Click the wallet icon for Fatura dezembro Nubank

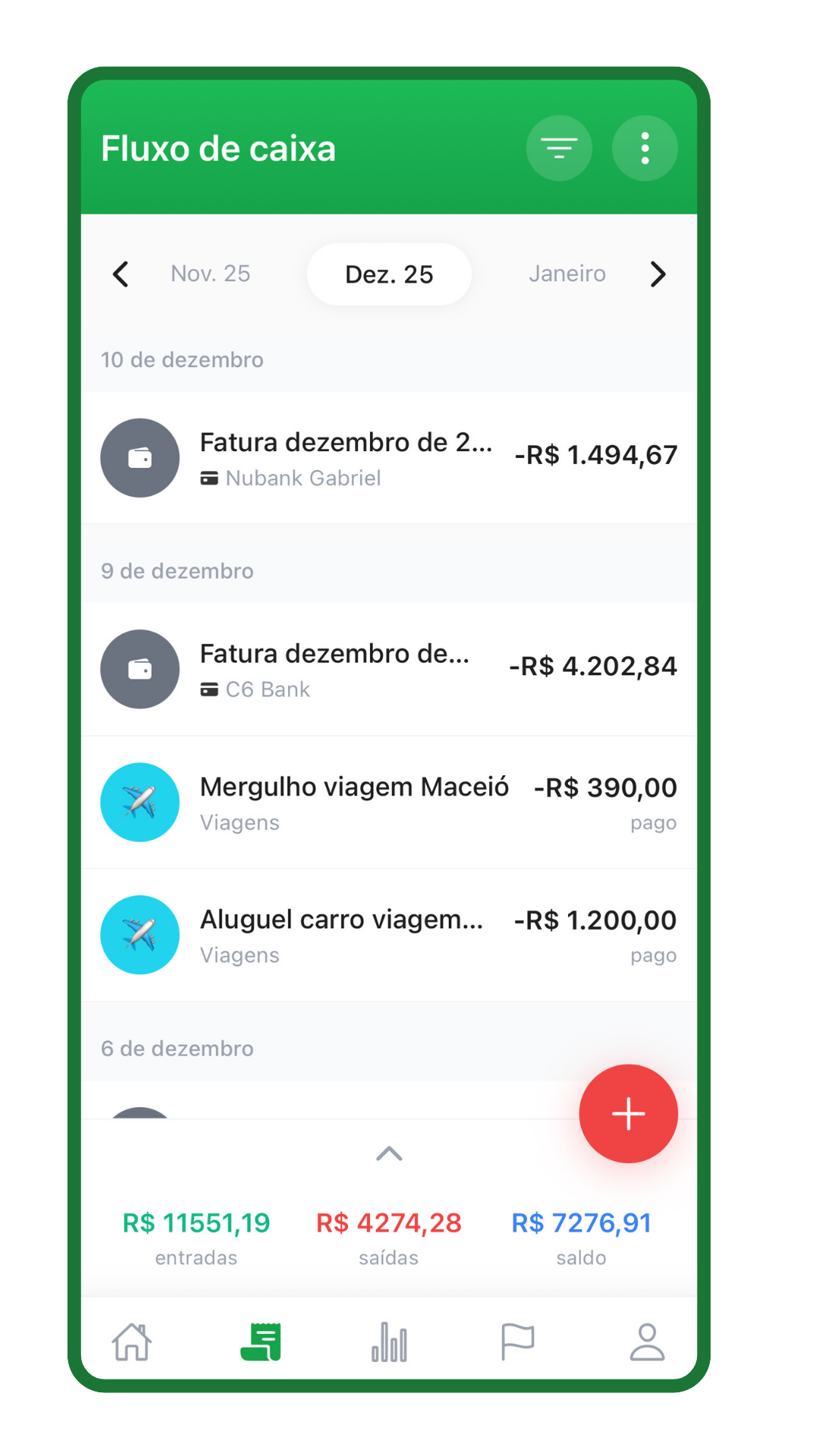(140, 457)
